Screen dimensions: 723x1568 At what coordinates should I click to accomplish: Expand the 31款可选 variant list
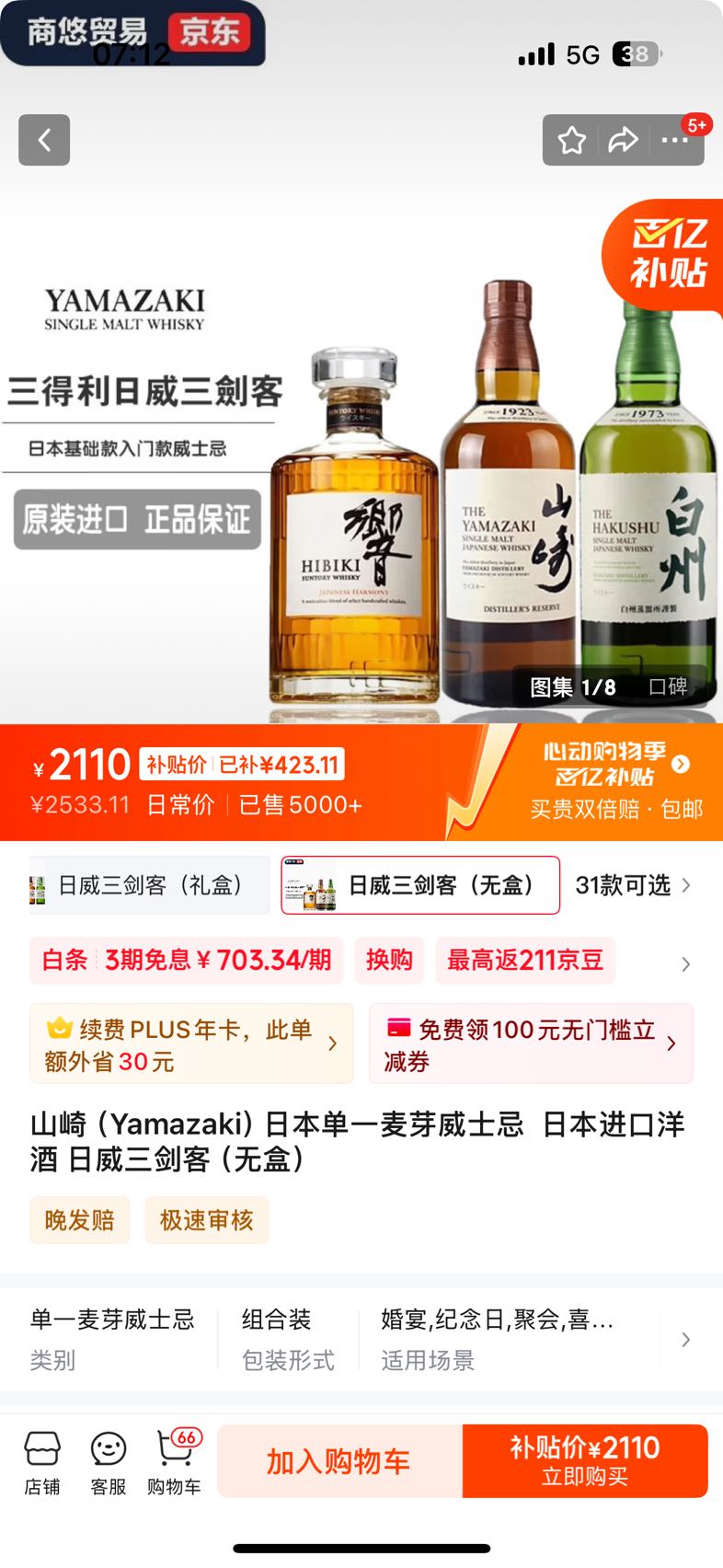[632, 885]
